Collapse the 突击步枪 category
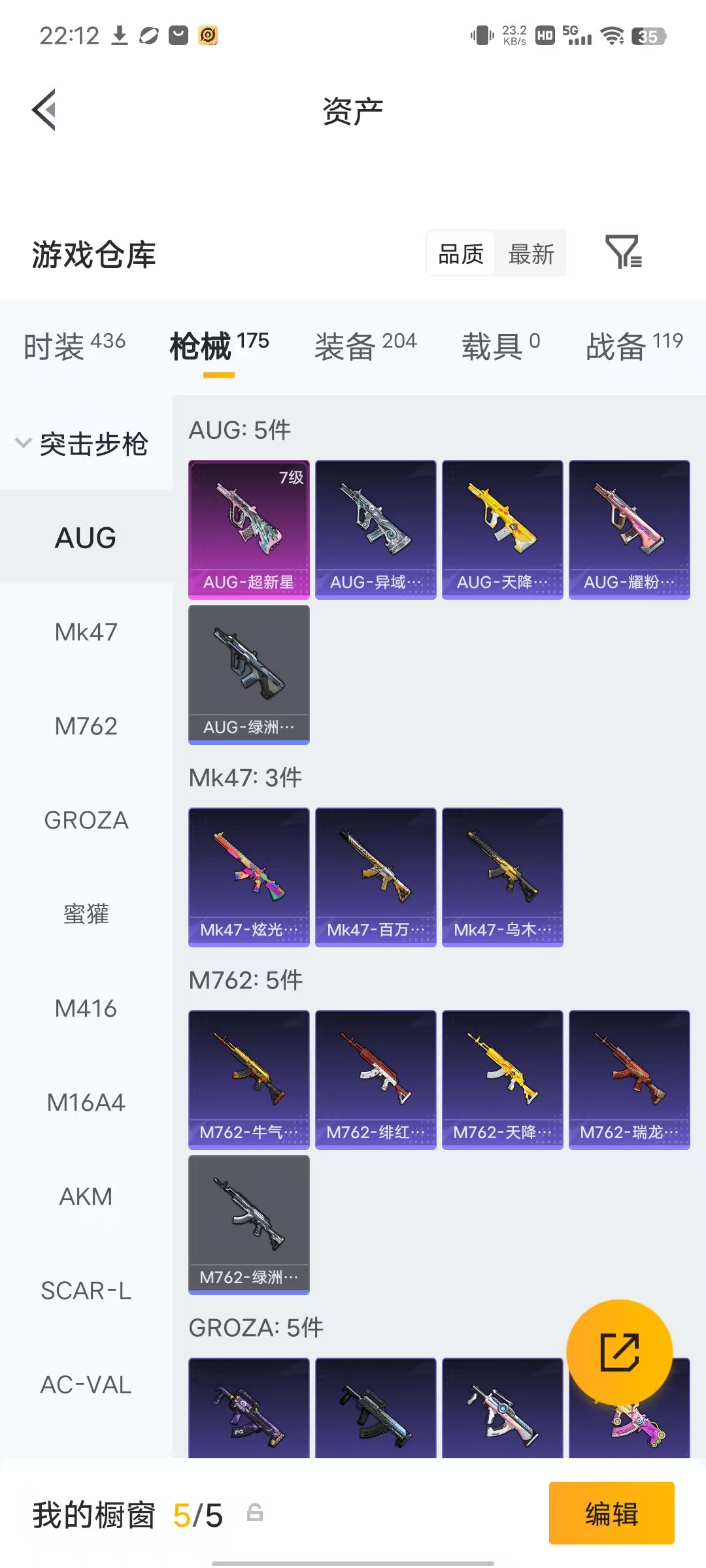The width and height of the screenshot is (706, 1568). point(82,444)
